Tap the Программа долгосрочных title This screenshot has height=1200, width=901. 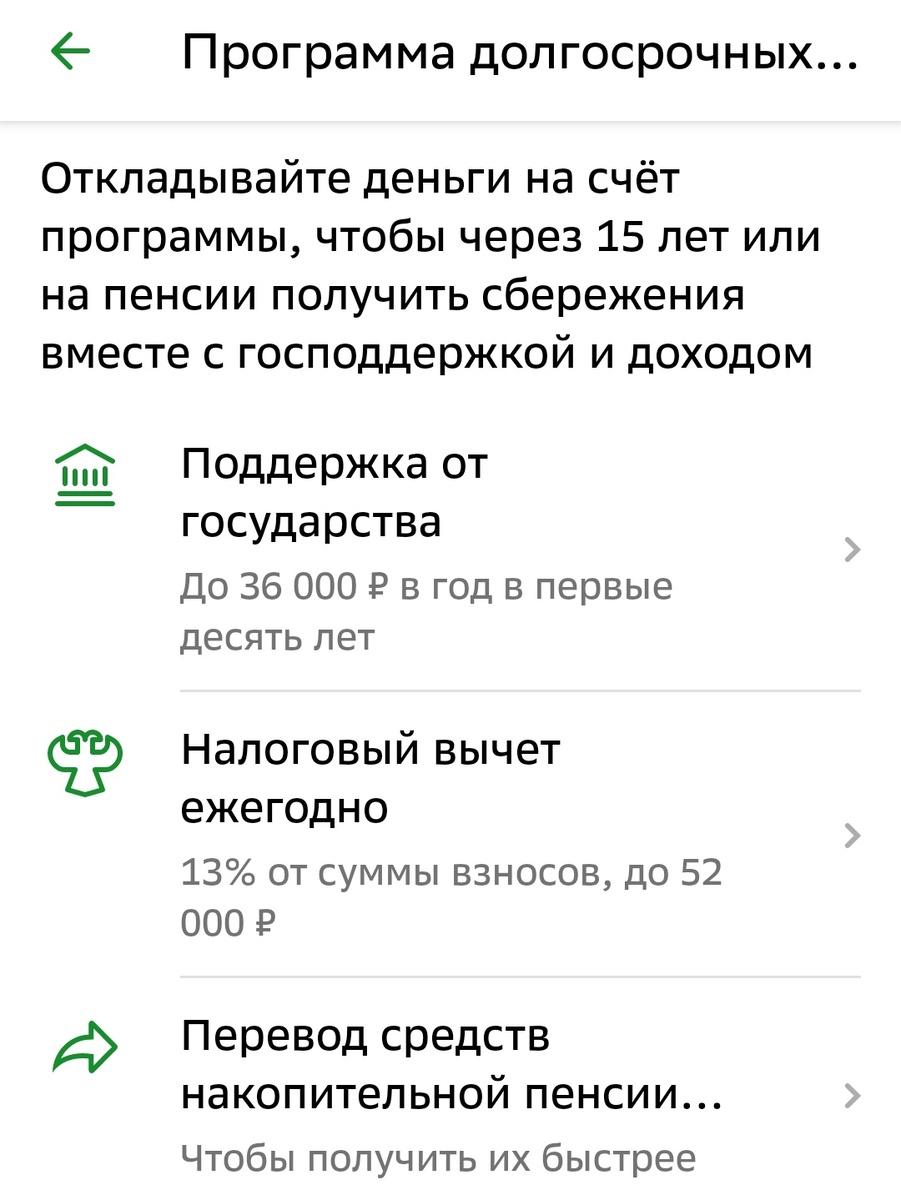click(x=520, y=50)
